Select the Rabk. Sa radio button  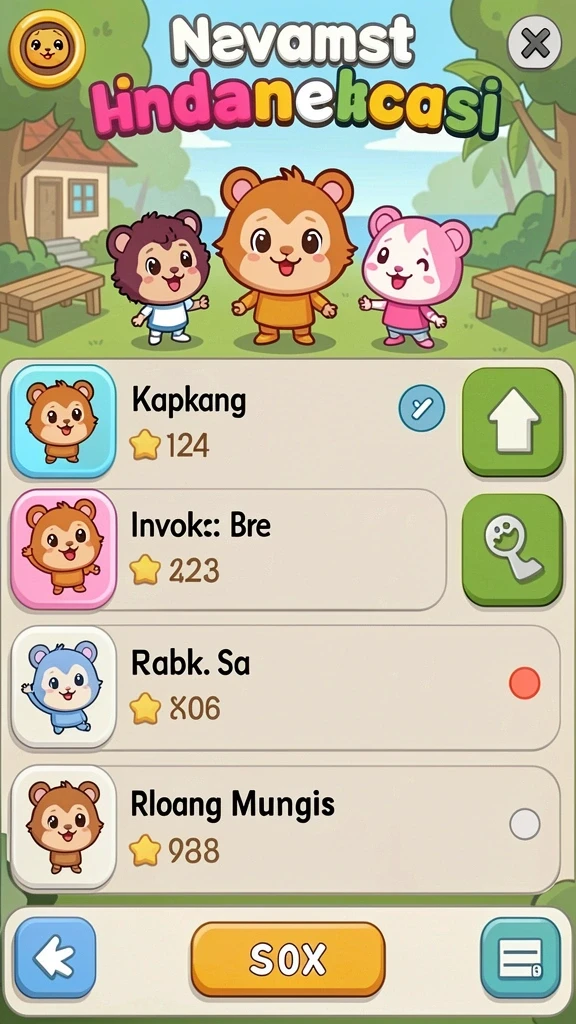click(524, 683)
